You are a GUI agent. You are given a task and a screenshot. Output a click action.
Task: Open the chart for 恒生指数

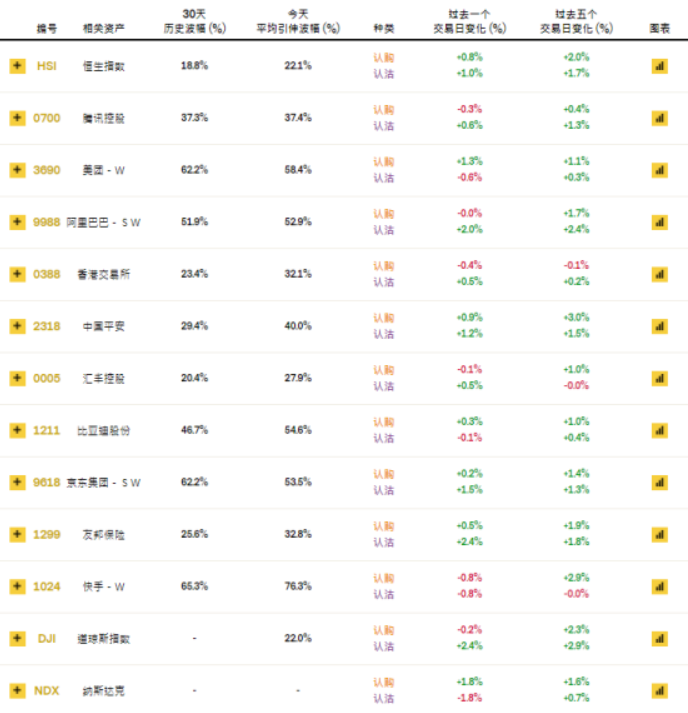(659, 66)
